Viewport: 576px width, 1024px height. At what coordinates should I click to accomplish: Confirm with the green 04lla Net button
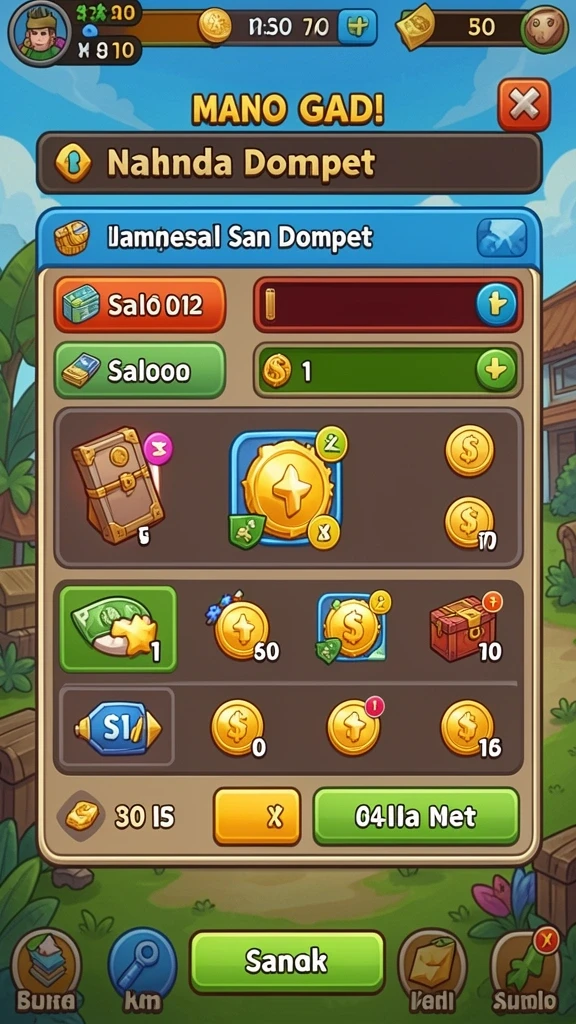416,816
